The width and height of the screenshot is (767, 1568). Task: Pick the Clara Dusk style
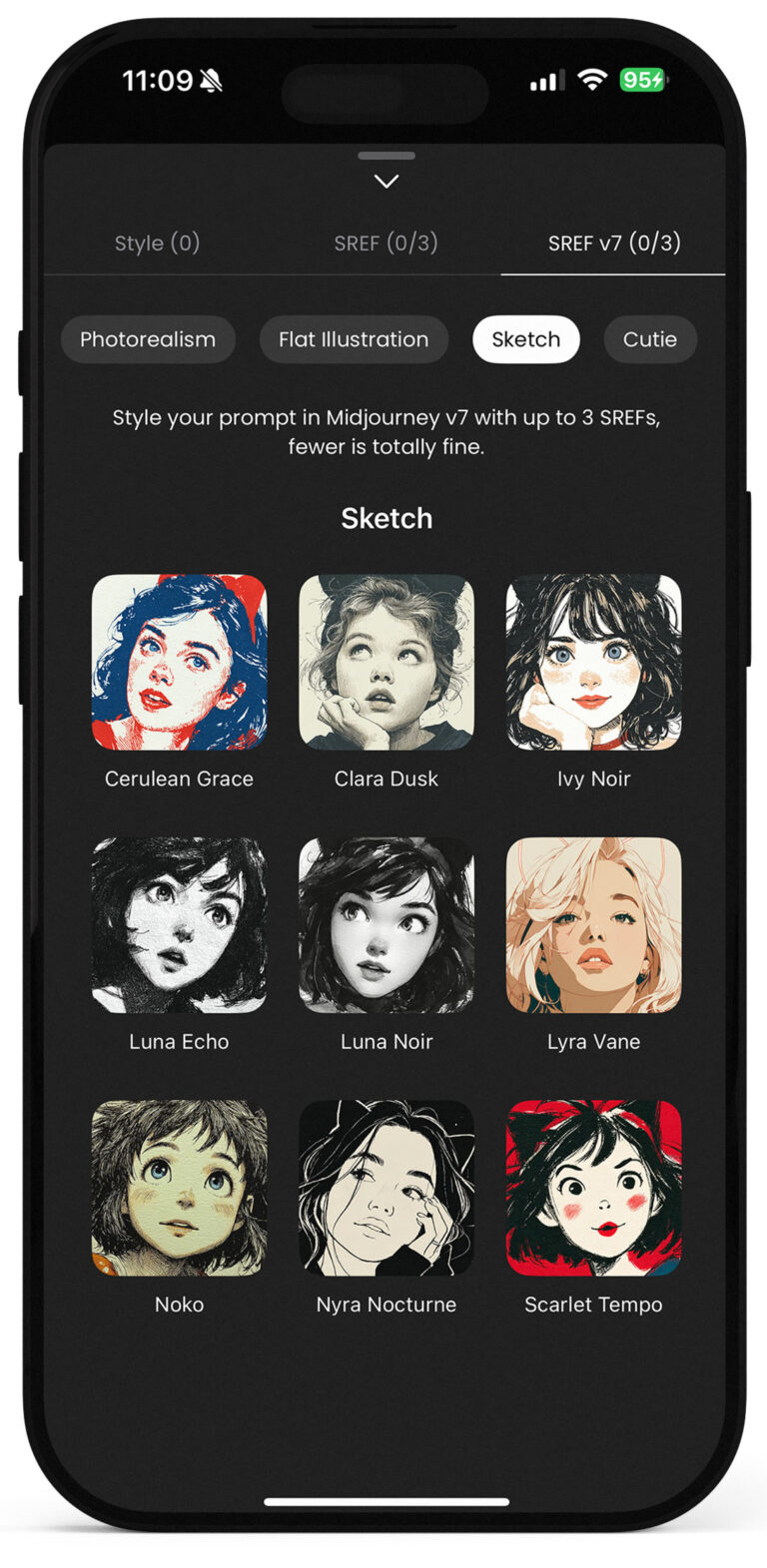tap(386, 662)
